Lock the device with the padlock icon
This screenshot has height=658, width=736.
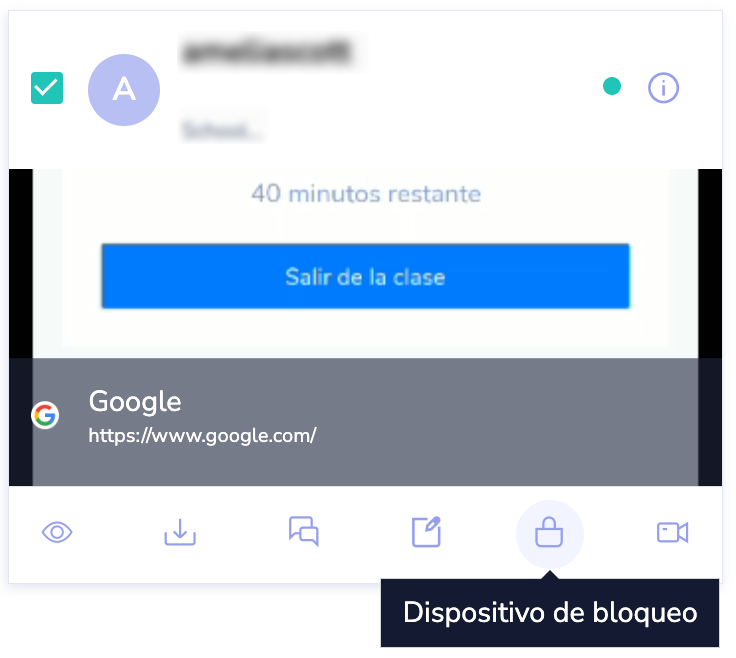tap(549, 532)
